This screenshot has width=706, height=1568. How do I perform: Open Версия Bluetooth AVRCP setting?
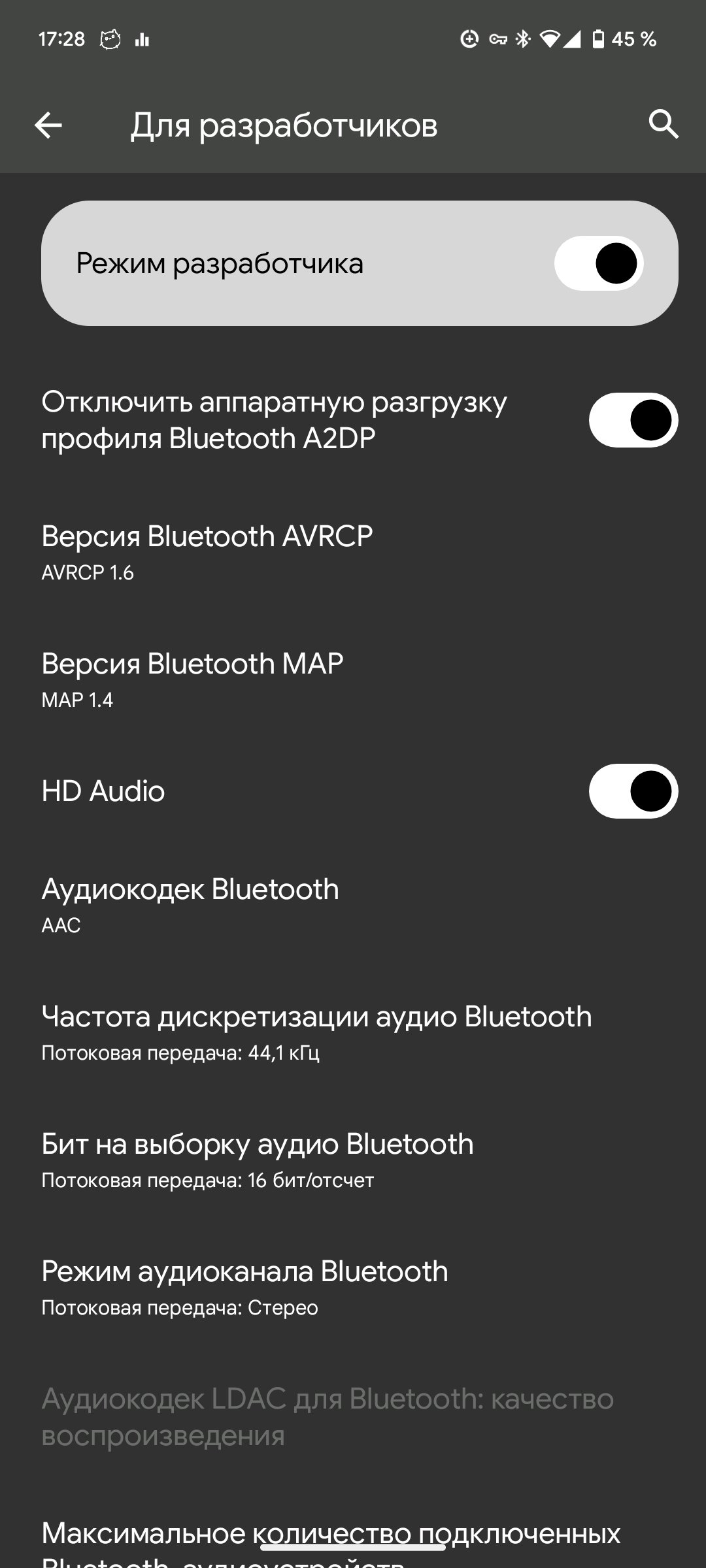353,553
